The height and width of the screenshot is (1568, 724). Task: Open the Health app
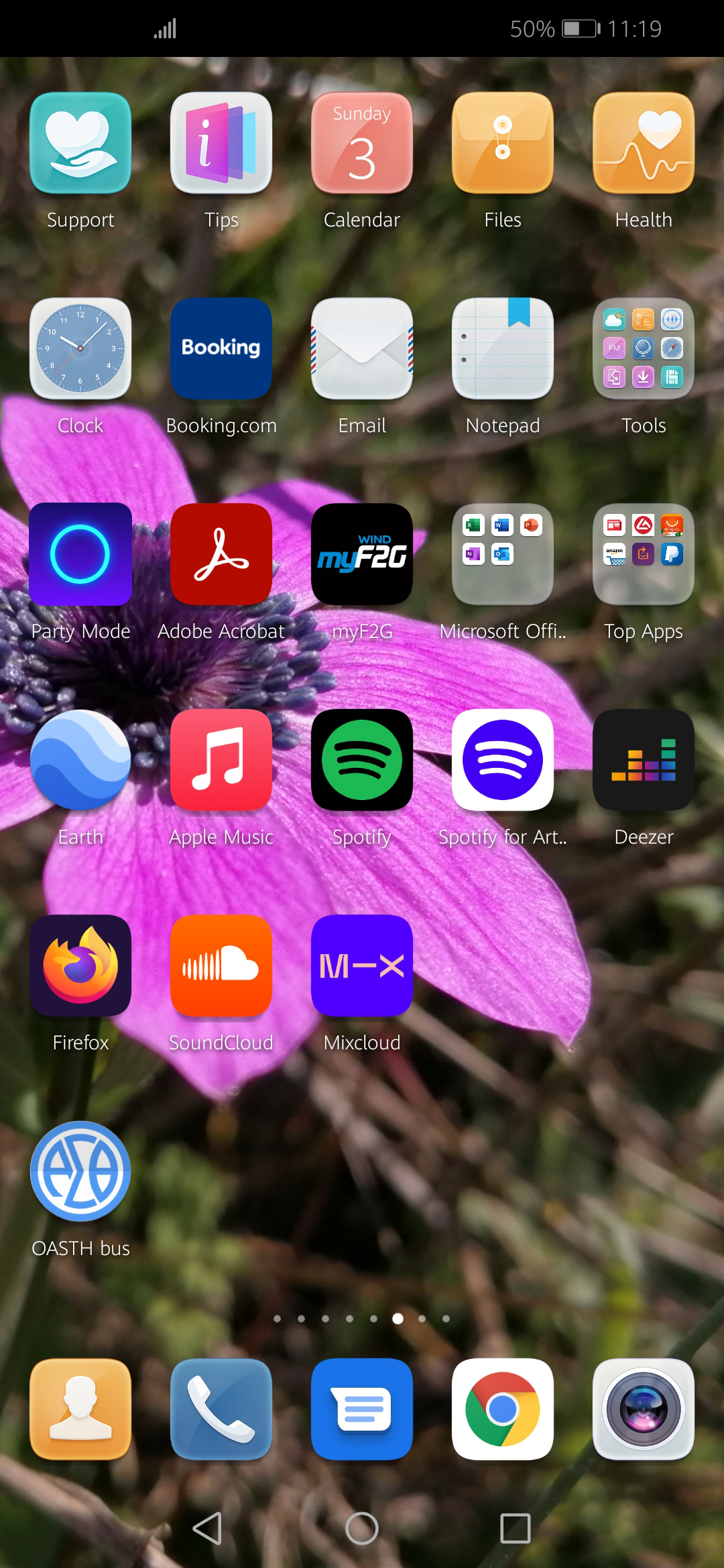pos(644,143)
